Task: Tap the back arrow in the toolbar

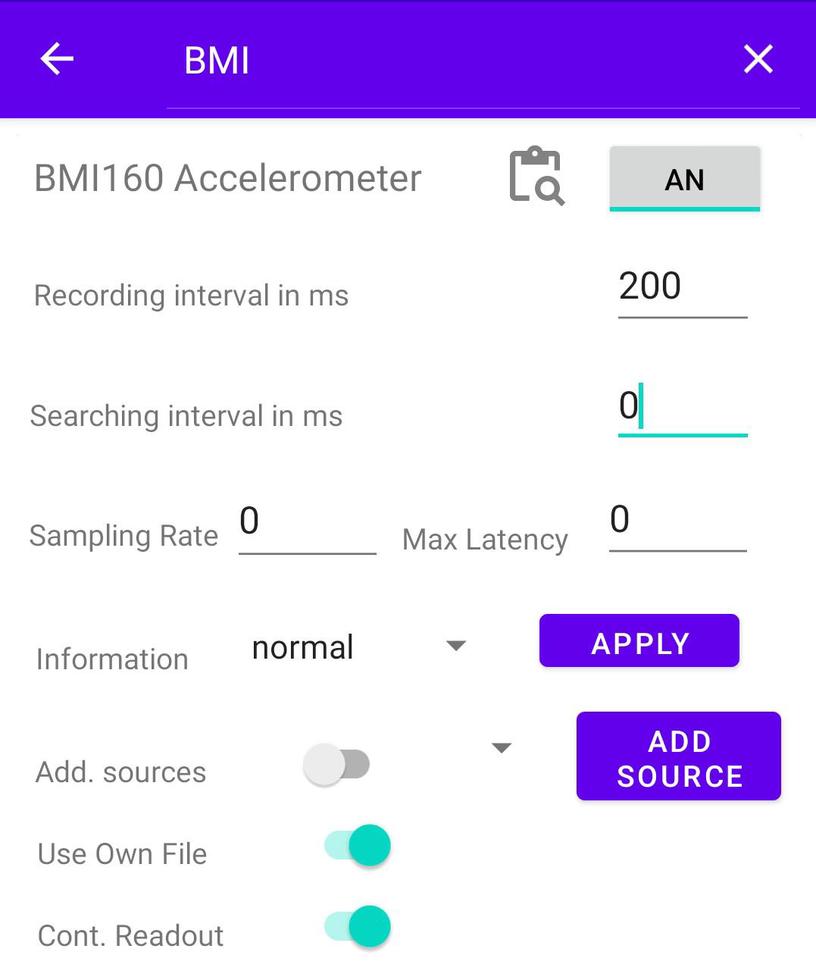Action: coord(56,59)
